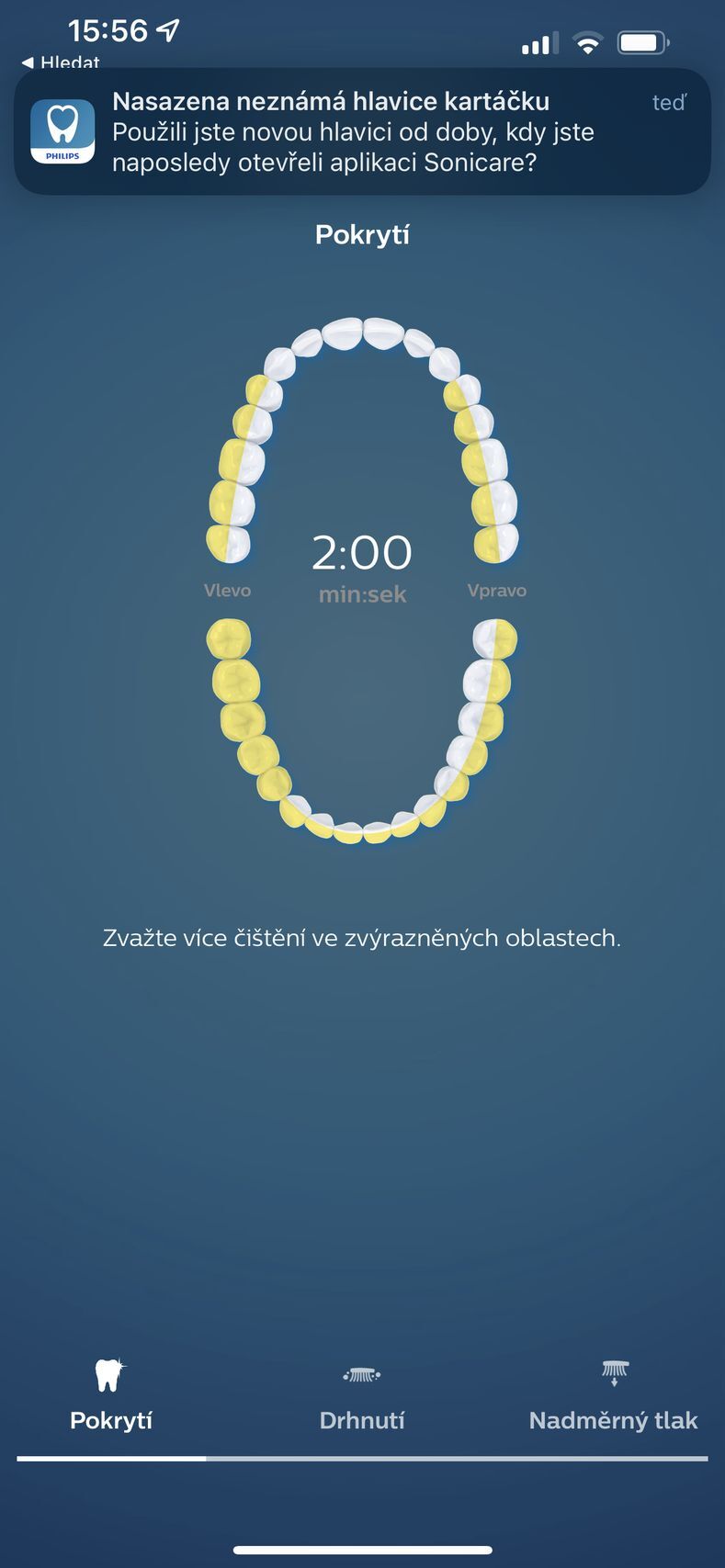
Task: Return to the Hledat screen
Action: (x=61, y=62)
